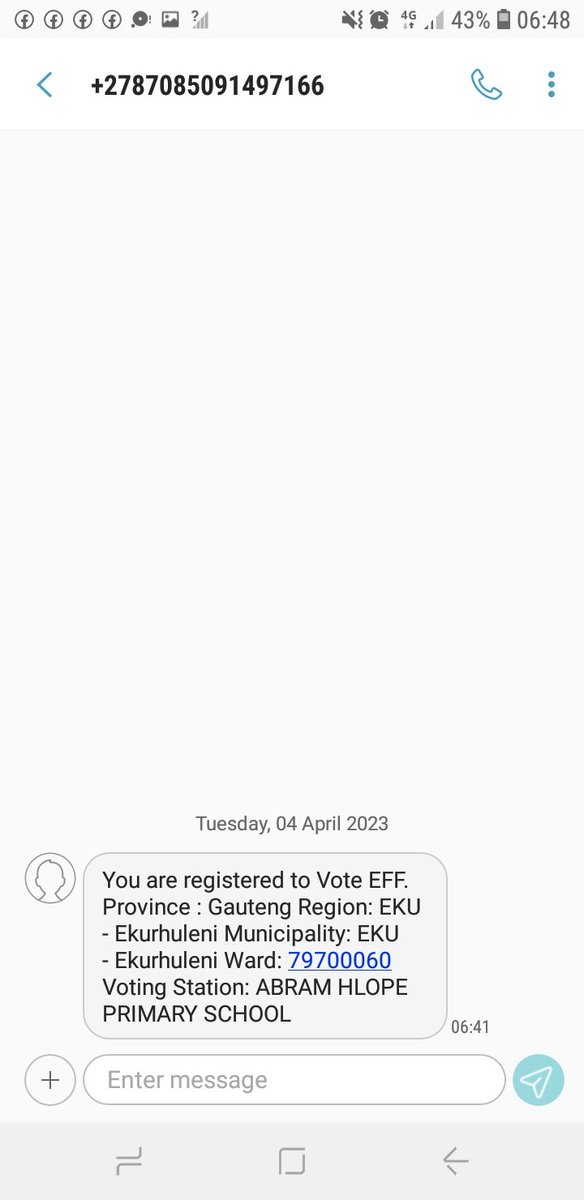
Task: Send the message
Action: tap(538, 1080)
